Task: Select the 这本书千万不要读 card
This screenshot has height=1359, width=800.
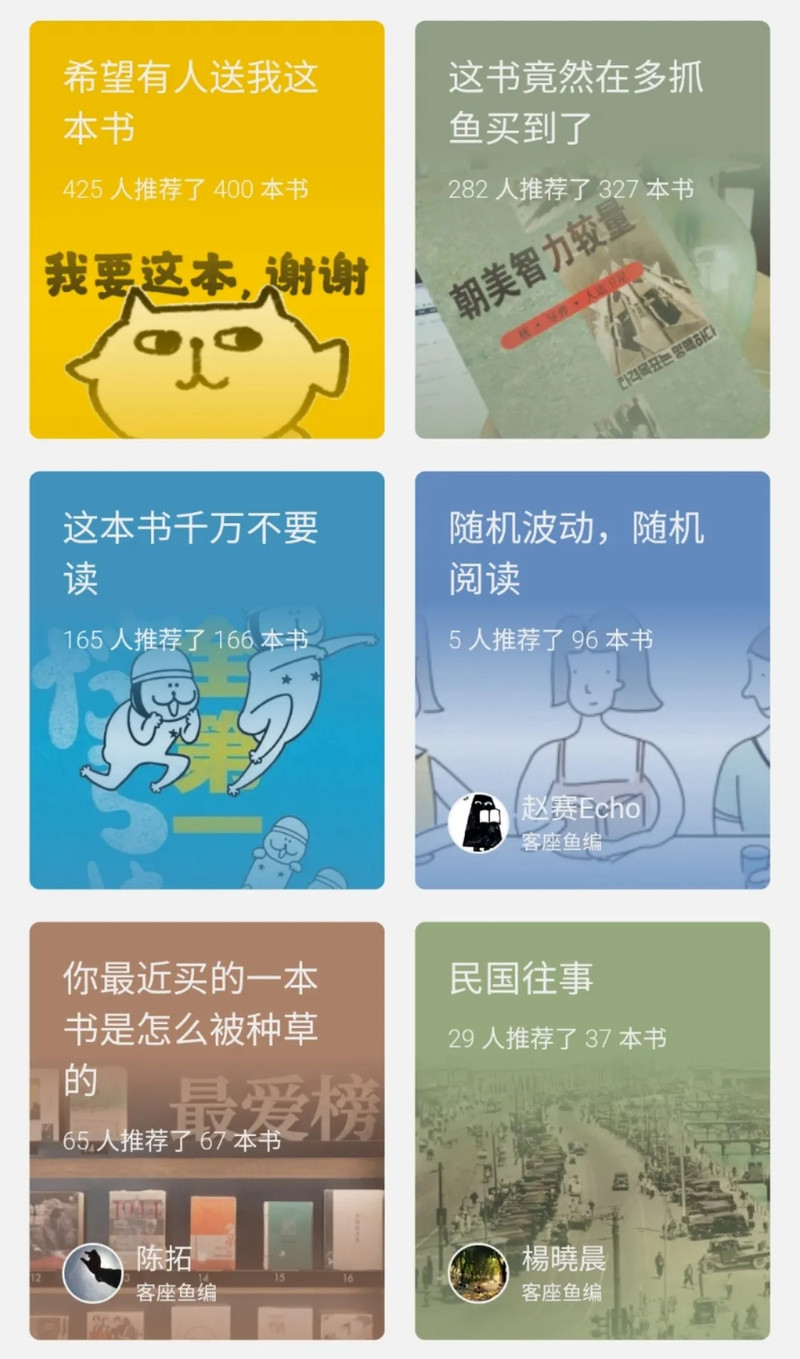Action: (x=207, y=680)
